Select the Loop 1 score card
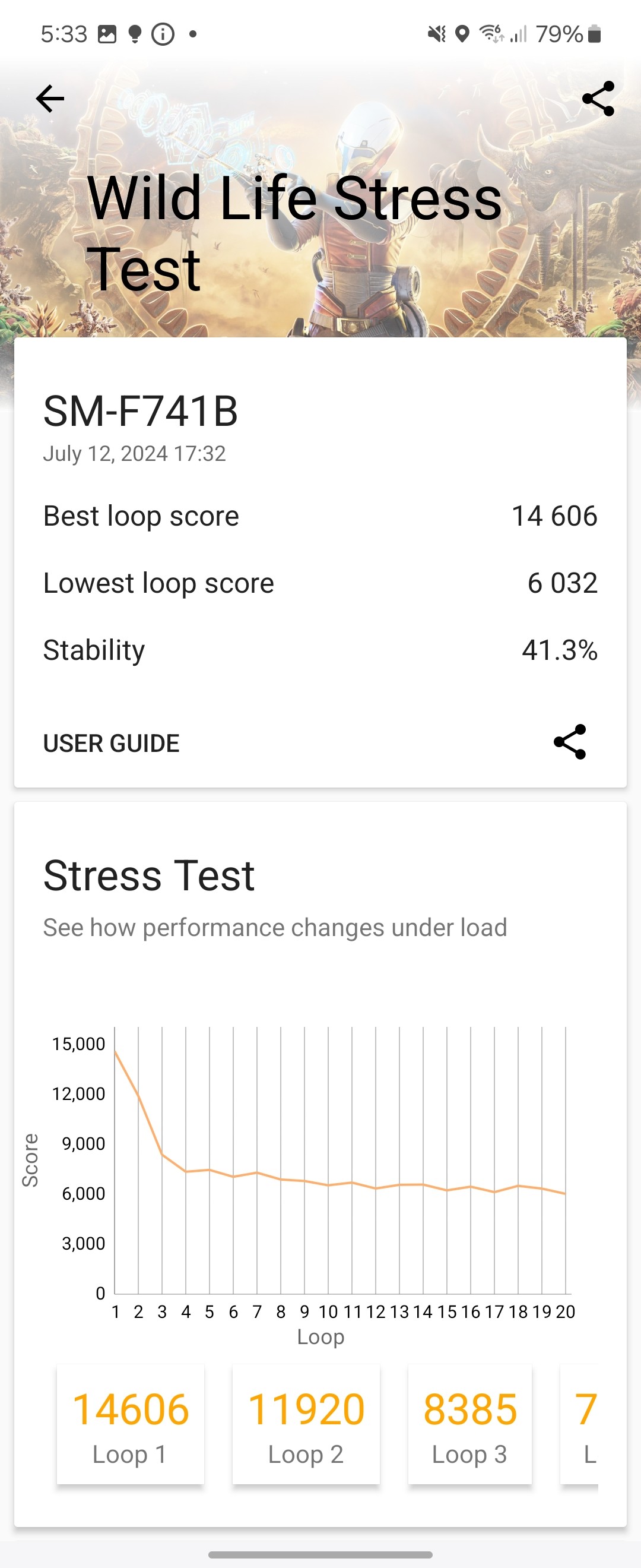 point(130,1424)
